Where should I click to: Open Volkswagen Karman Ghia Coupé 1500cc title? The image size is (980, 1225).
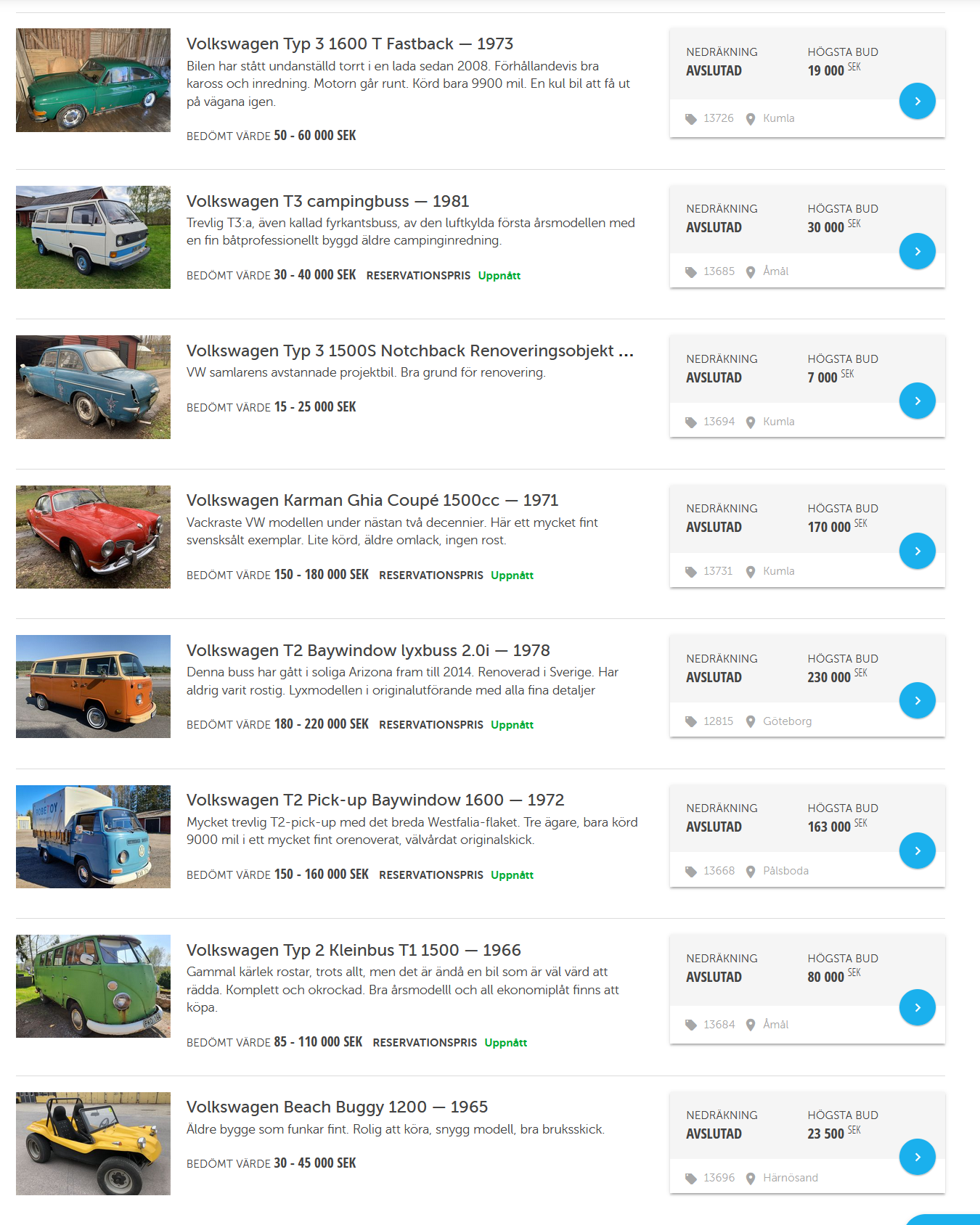point(372,501)
